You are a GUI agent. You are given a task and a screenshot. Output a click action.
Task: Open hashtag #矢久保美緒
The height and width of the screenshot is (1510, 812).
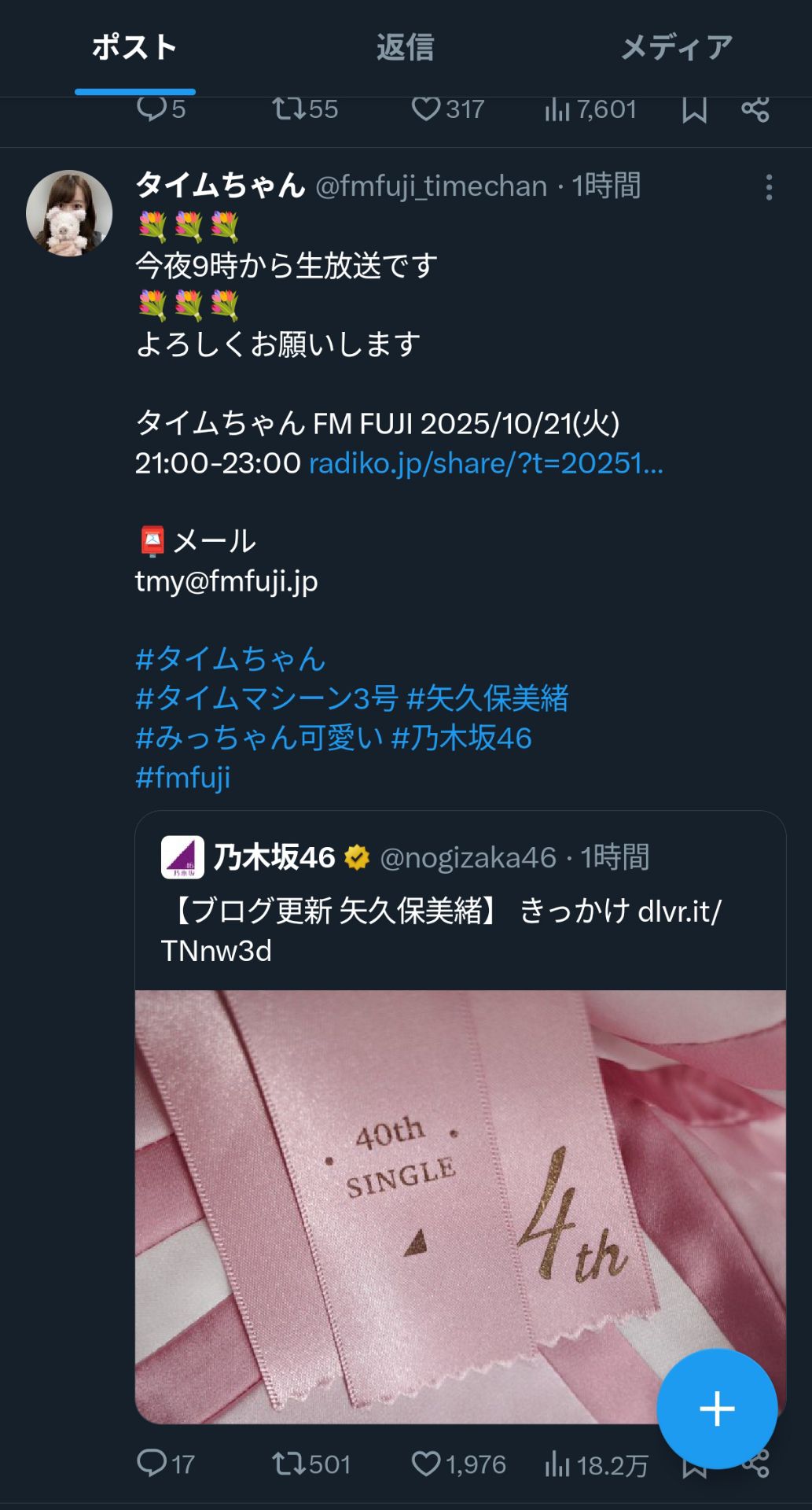point(487,698)
